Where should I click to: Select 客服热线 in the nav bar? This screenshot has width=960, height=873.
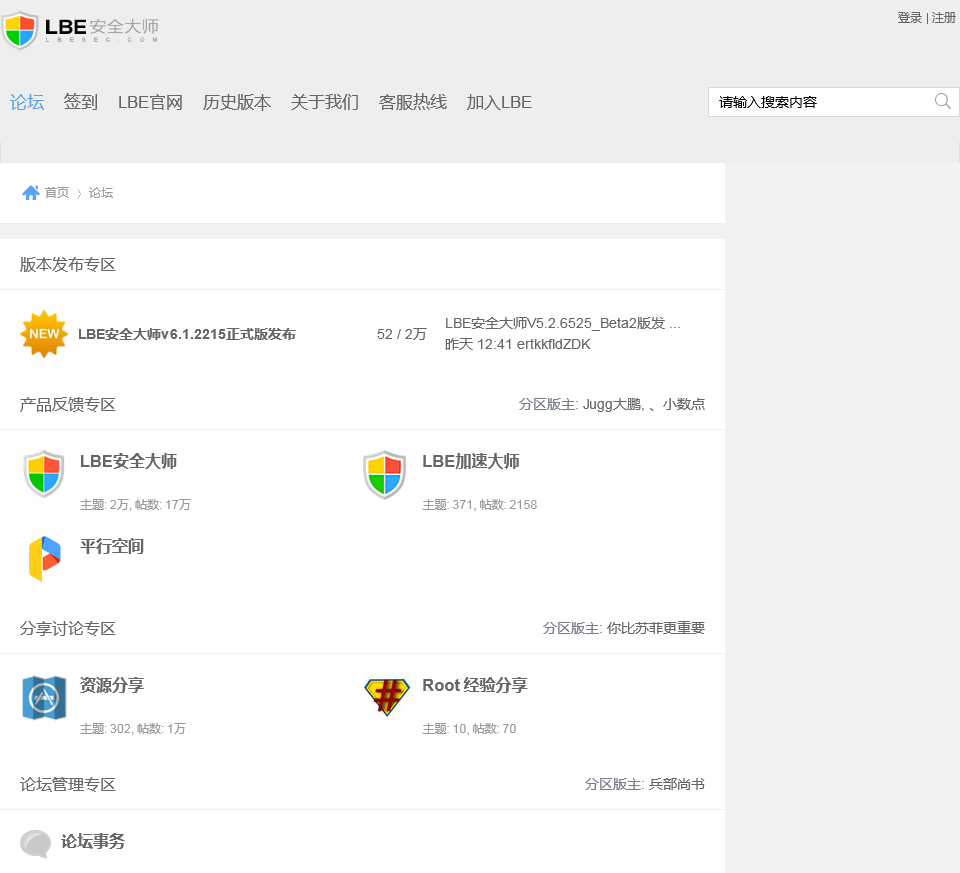(x=412, y=102)
